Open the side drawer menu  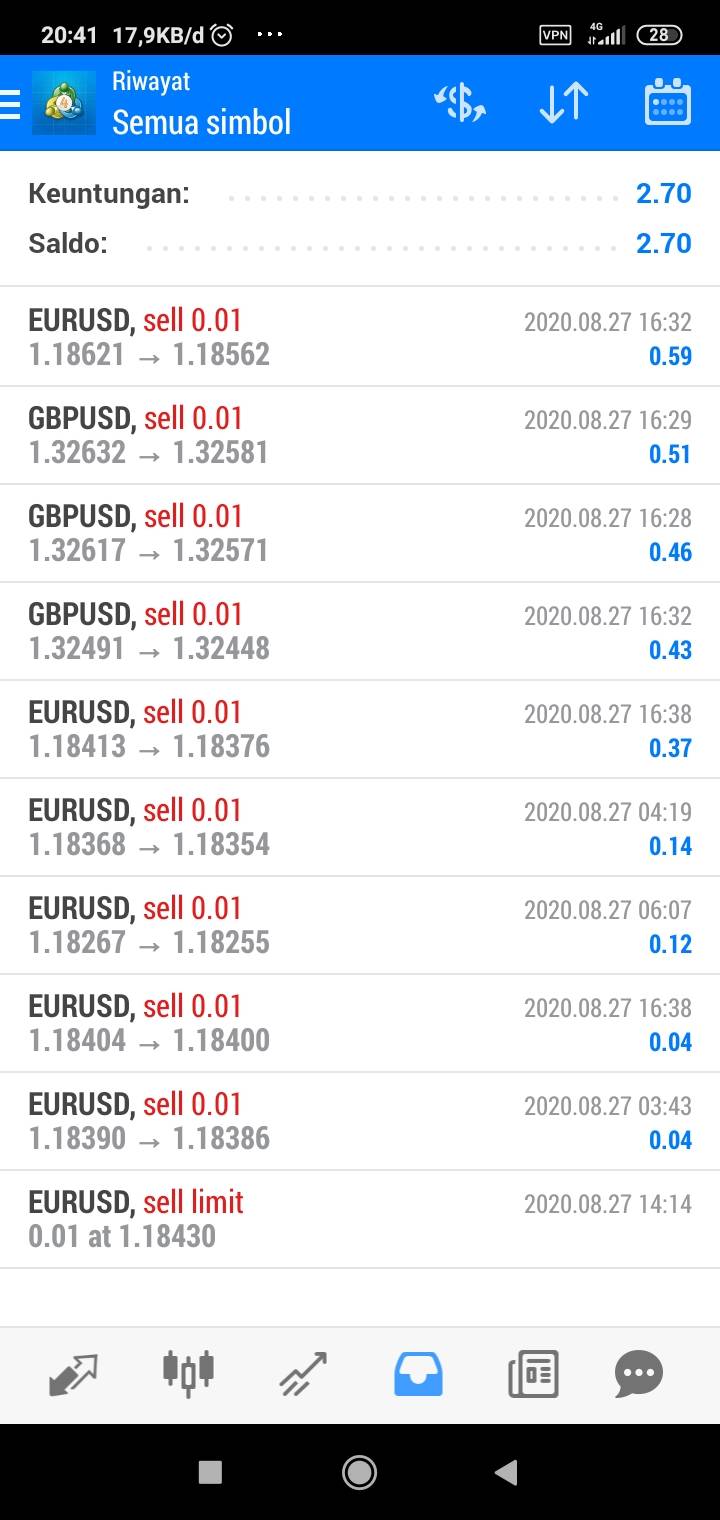point(12,104)
